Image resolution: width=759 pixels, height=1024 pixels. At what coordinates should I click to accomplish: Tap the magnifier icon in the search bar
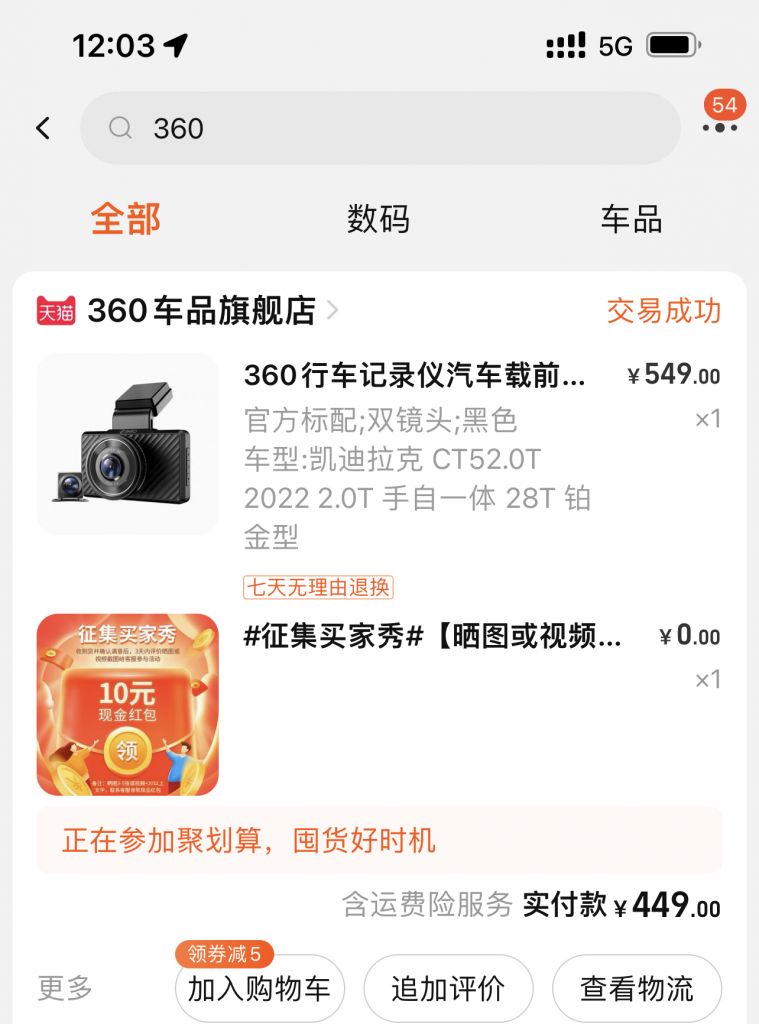120,128
